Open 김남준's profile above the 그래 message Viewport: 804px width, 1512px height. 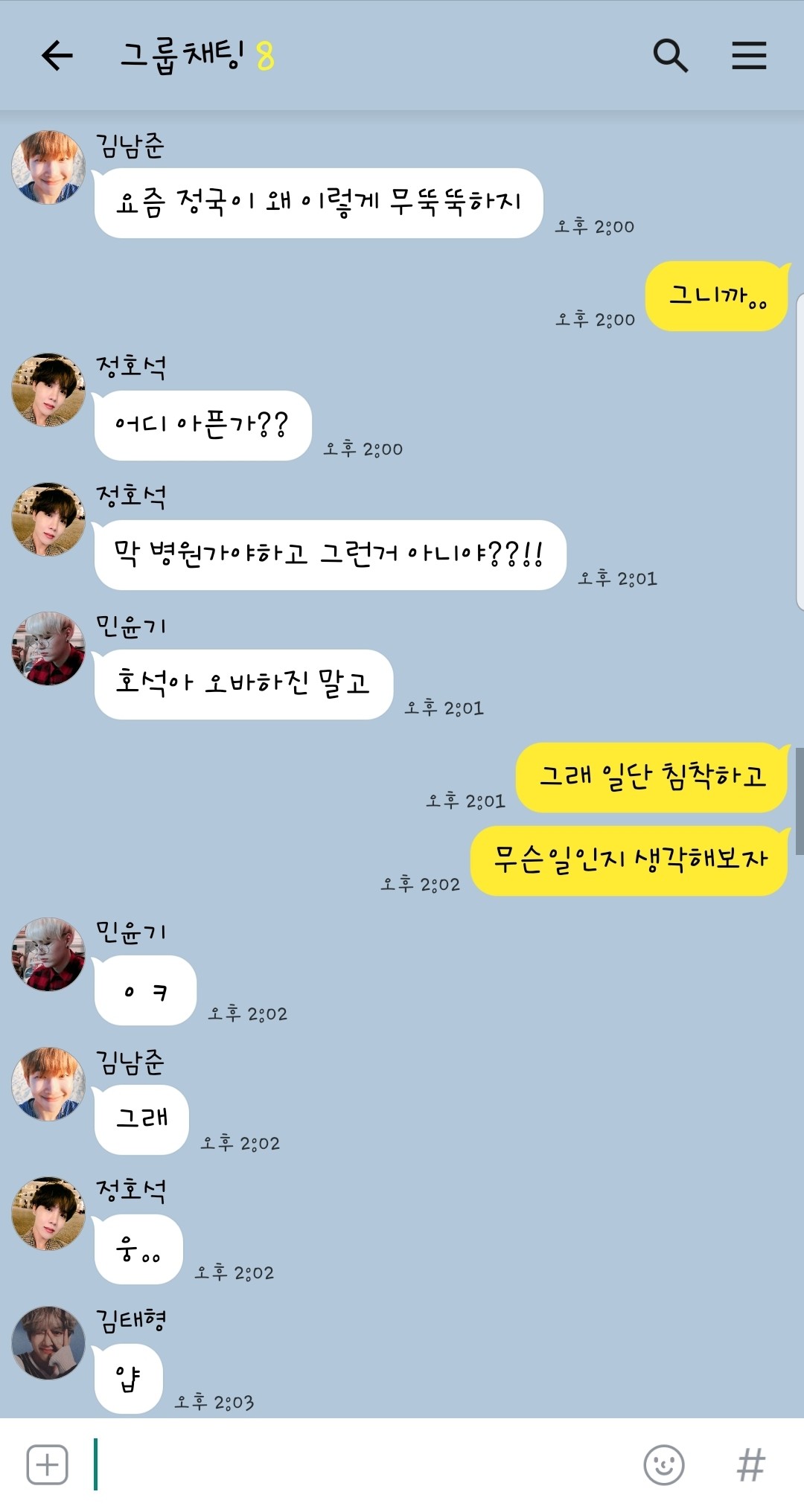click(48, 1083)
